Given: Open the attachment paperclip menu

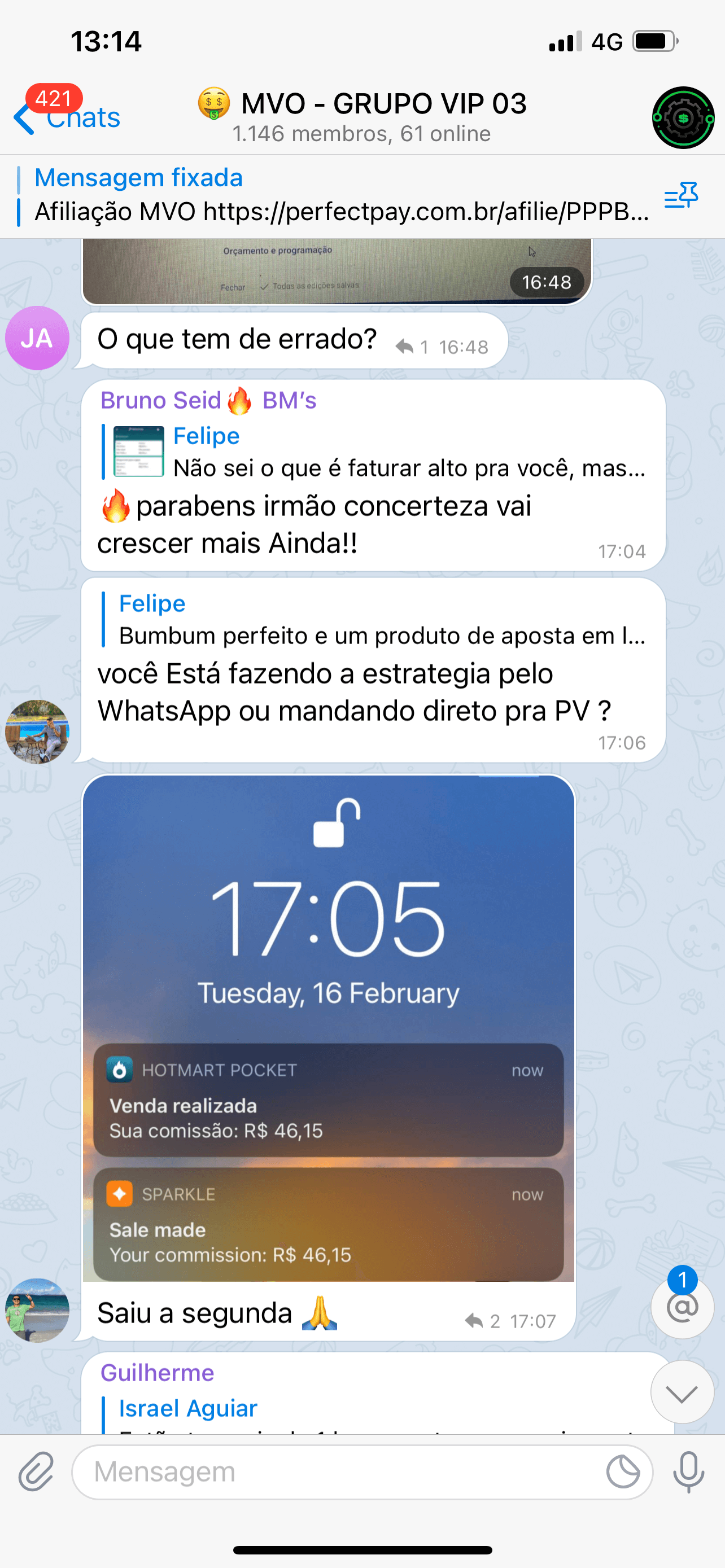Looking at the screenshot, I should tap(36, 1472).
